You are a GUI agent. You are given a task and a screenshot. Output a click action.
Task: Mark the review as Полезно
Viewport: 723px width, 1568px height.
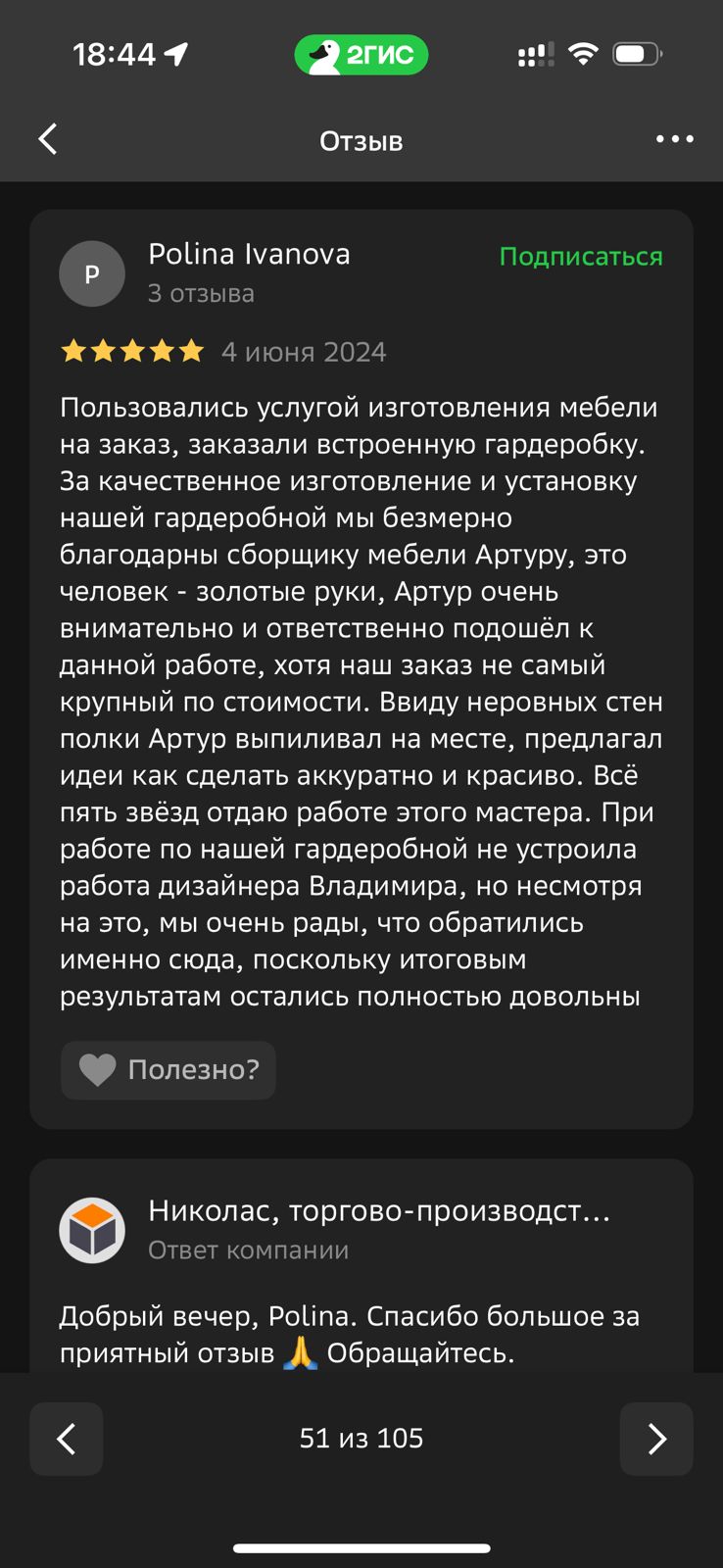click(169, 1069)
